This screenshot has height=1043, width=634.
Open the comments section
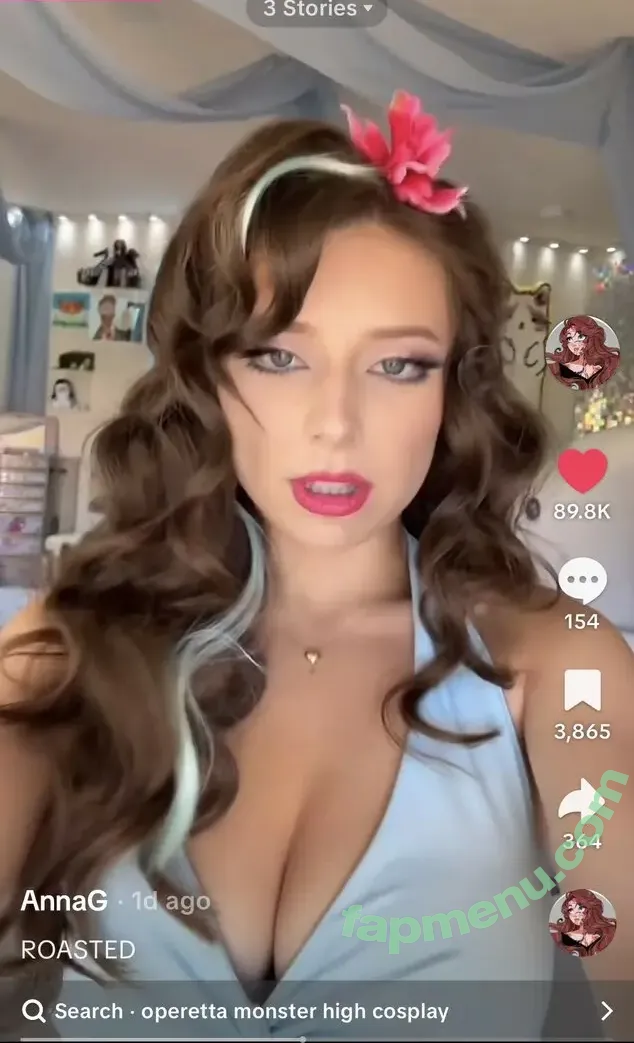pyautogui.click(x=582, y=582)
